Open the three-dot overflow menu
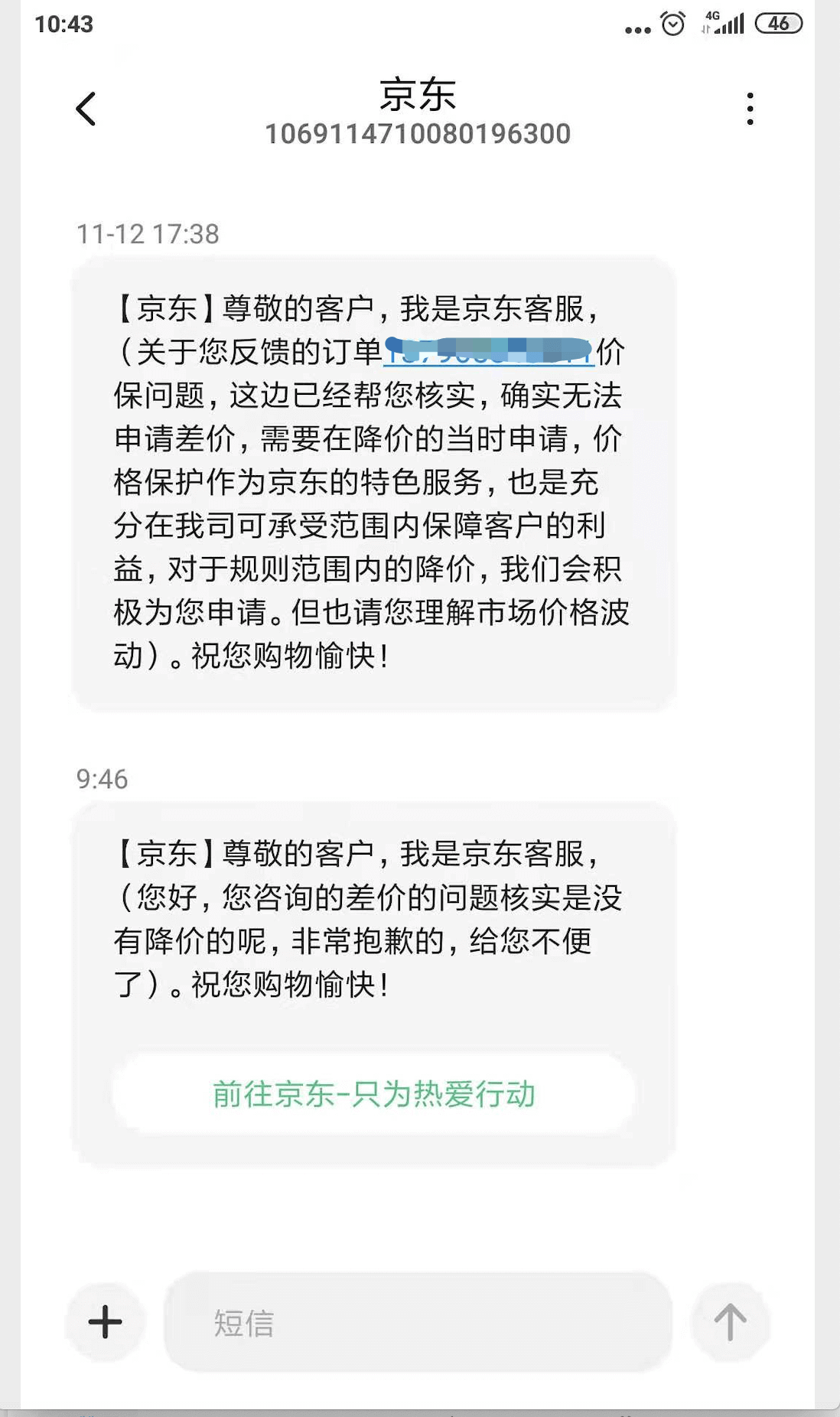This screenshot has width=840, height=1417. point(750,109)
